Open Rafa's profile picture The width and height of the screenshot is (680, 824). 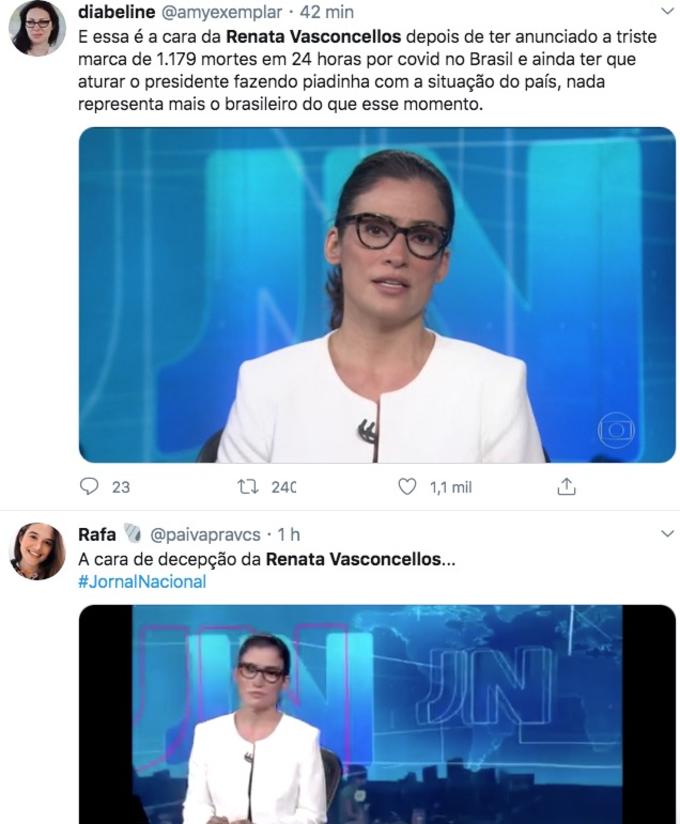click(x=37, y=550)
